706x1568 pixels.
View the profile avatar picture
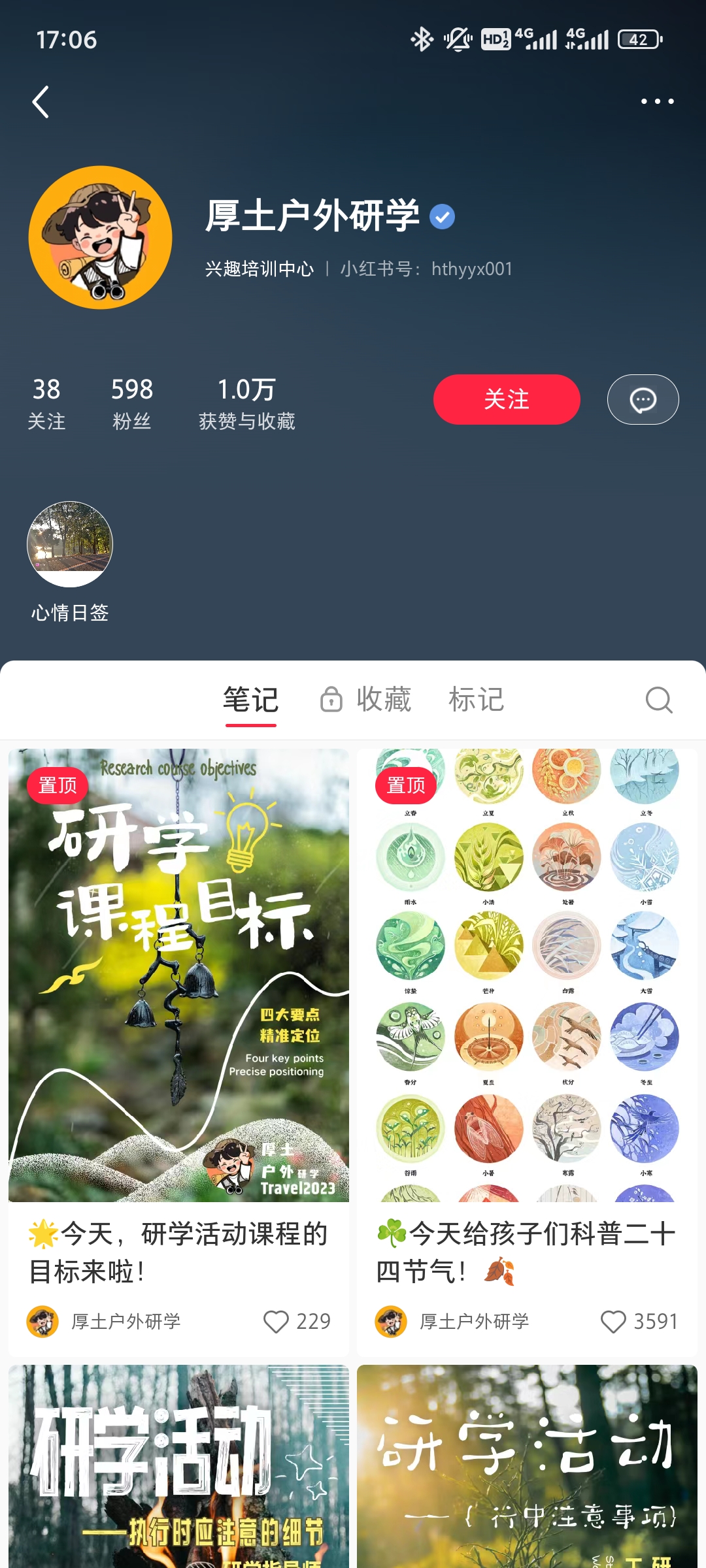[101, 237]
